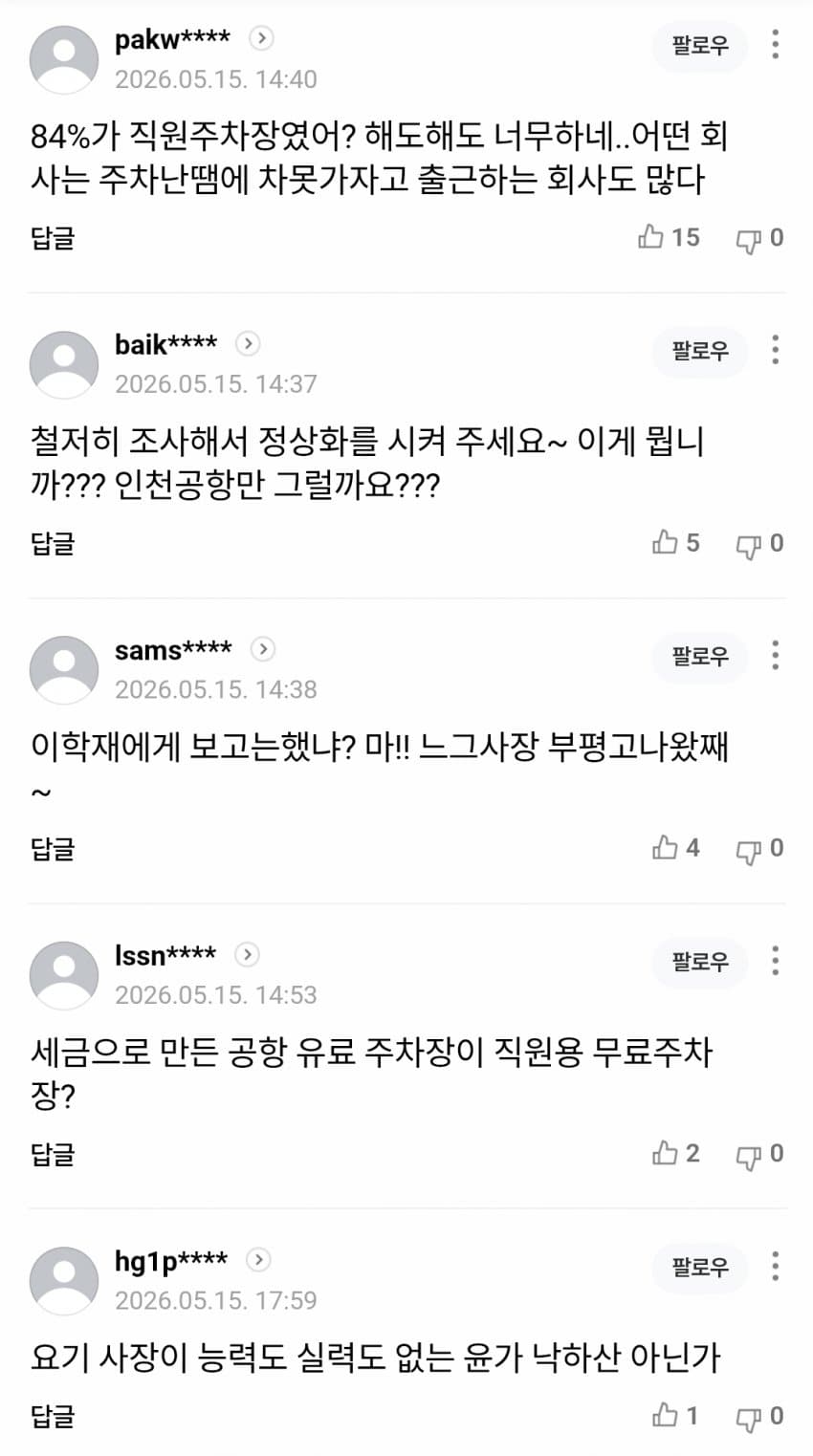Open sams**** profile arrow
This screenshot has width=813, height=1456.
point(262,649)
